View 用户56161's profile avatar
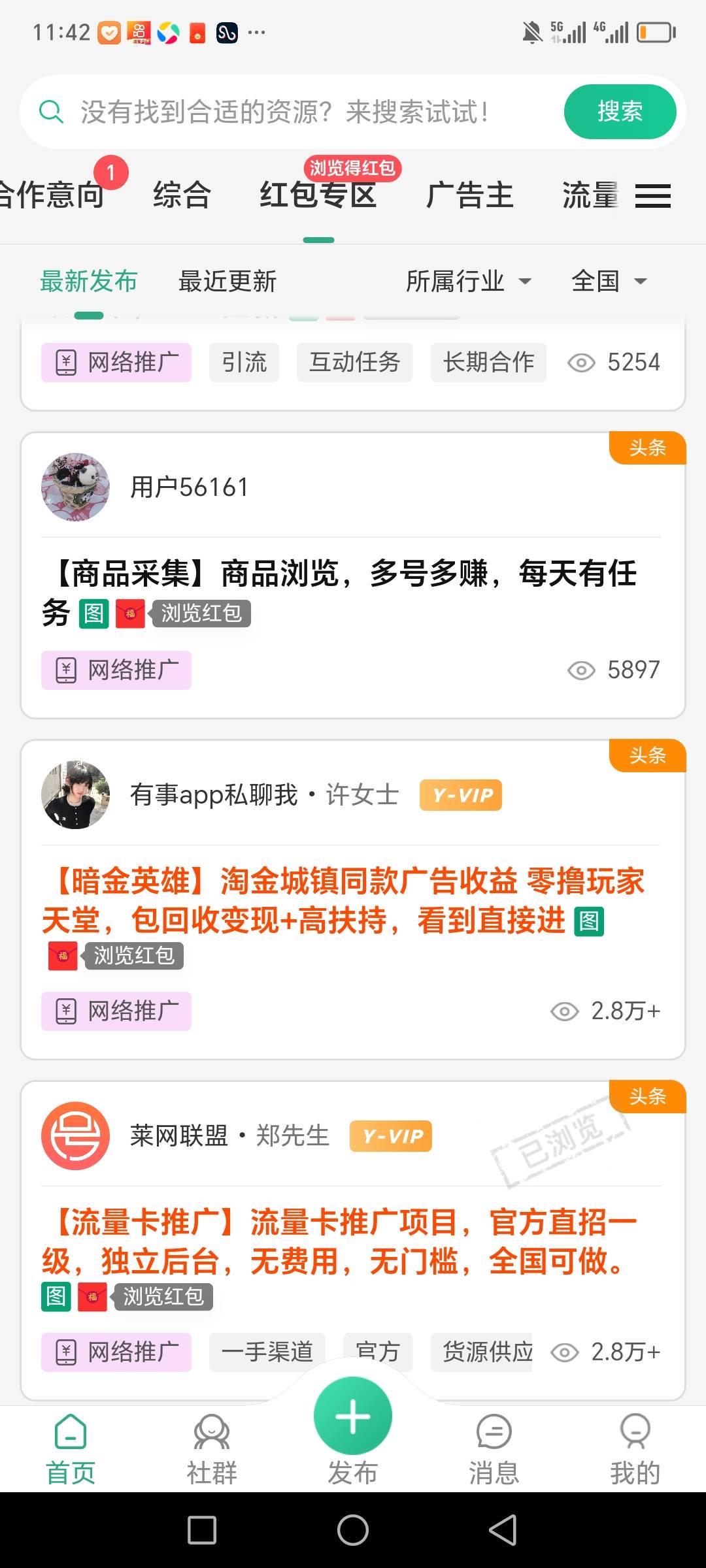706x1568 pixels. coord(75,487)
